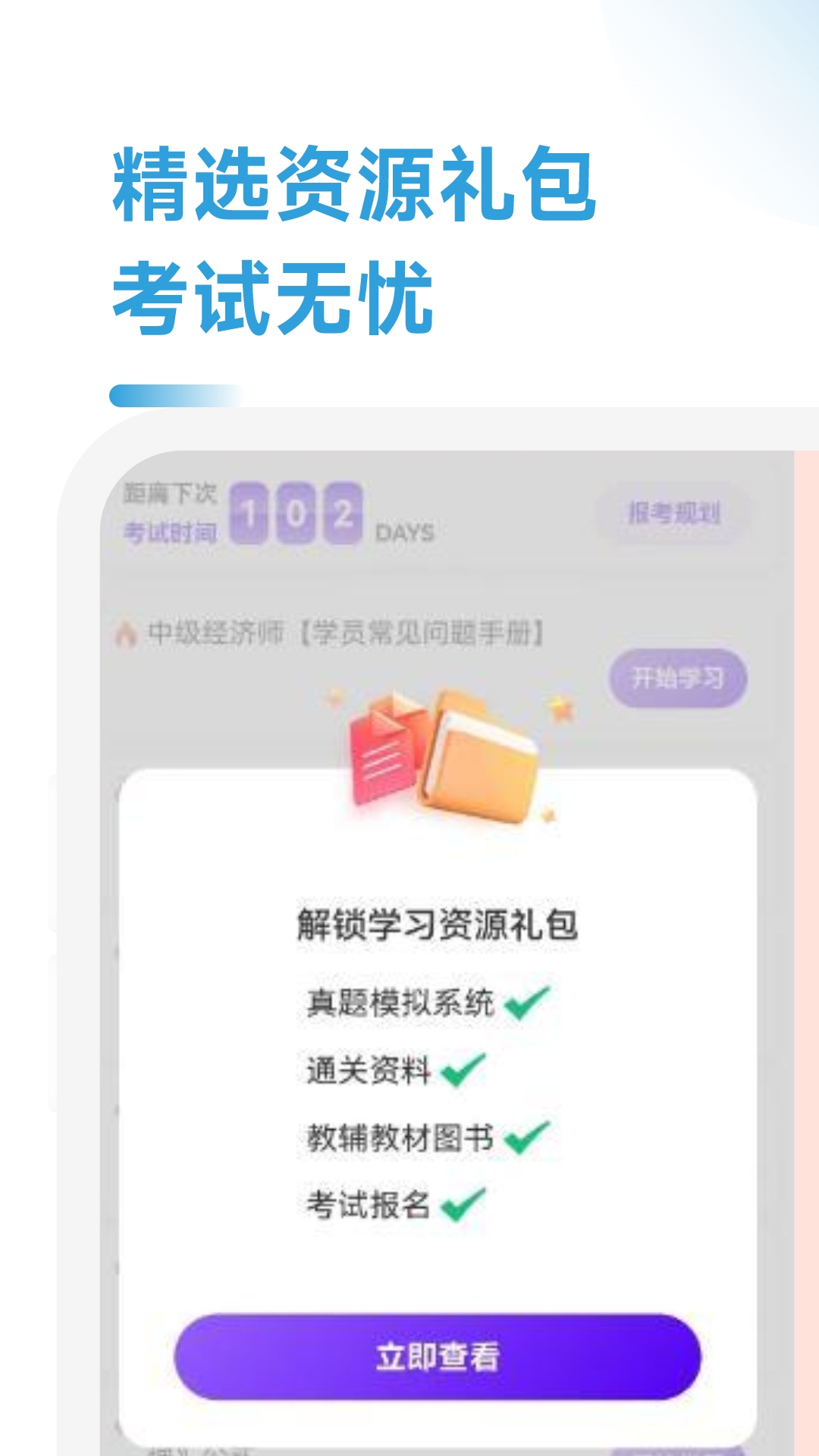Tap the 立即查看 purple button
The width and height of the screenshot is (819, 1456).
438,1355
